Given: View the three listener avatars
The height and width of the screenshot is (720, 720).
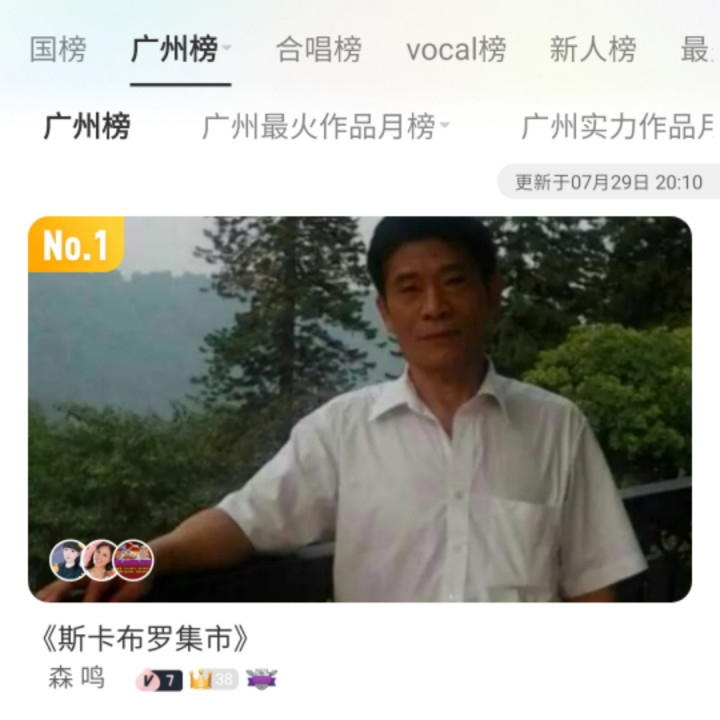Looking at the screenshot, I should click(x=102, y=560).
